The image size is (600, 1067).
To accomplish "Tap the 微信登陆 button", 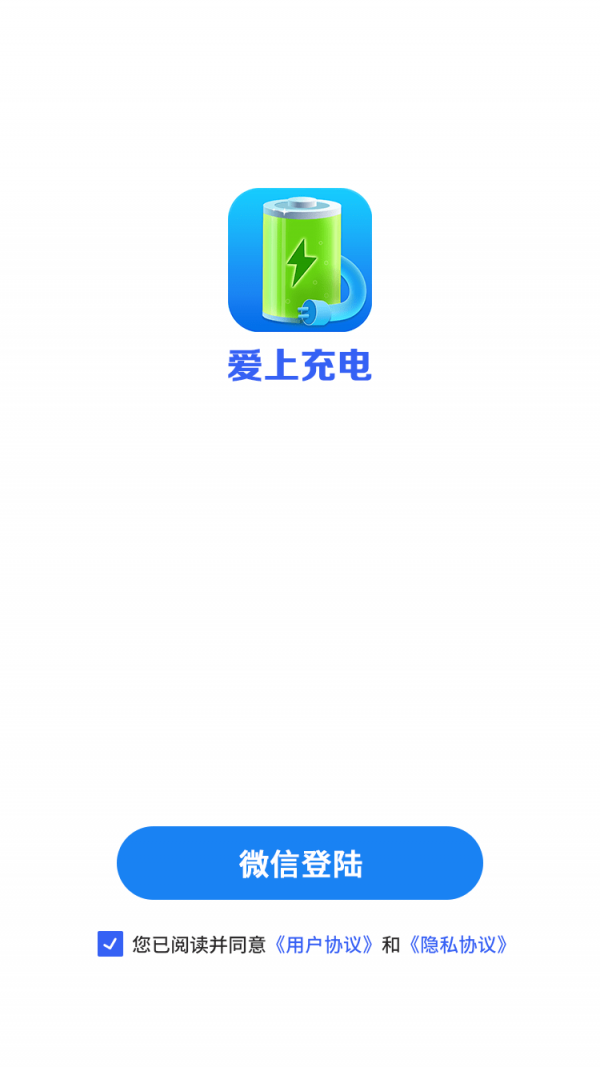I will (300, 863).
